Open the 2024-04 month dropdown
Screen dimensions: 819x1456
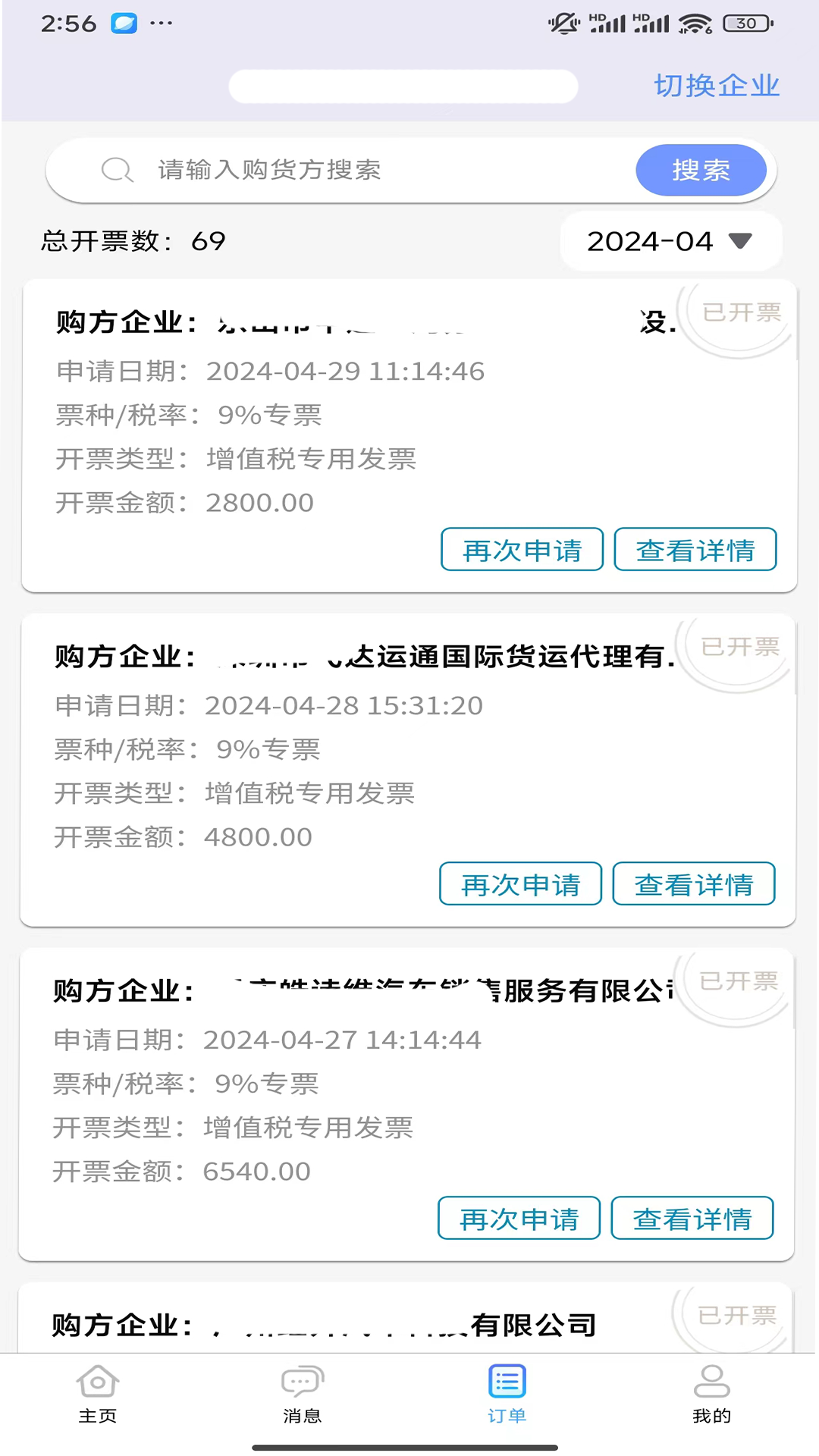670,241
